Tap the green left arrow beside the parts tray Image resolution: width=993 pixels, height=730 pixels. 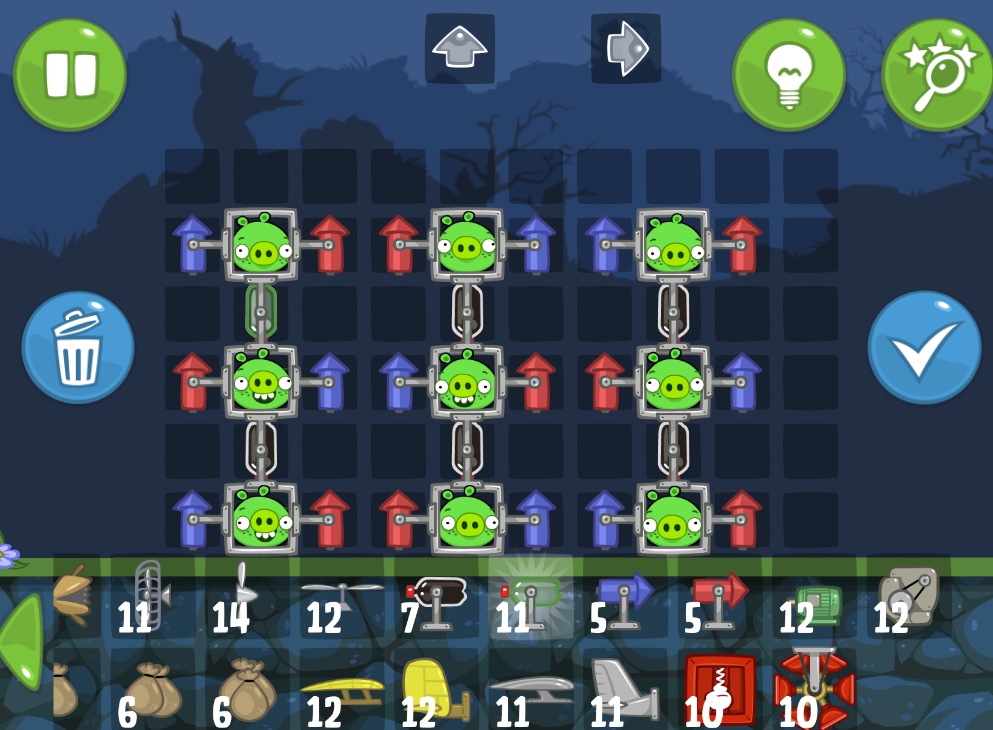[x=22, y=640]
